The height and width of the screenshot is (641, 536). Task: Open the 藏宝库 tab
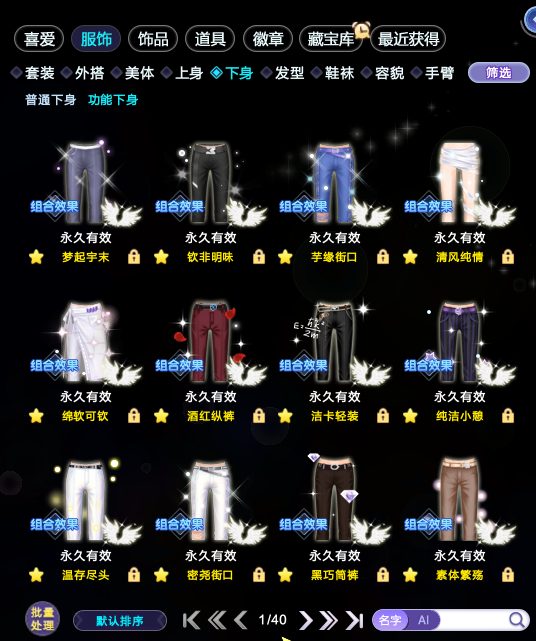point(331,39)
